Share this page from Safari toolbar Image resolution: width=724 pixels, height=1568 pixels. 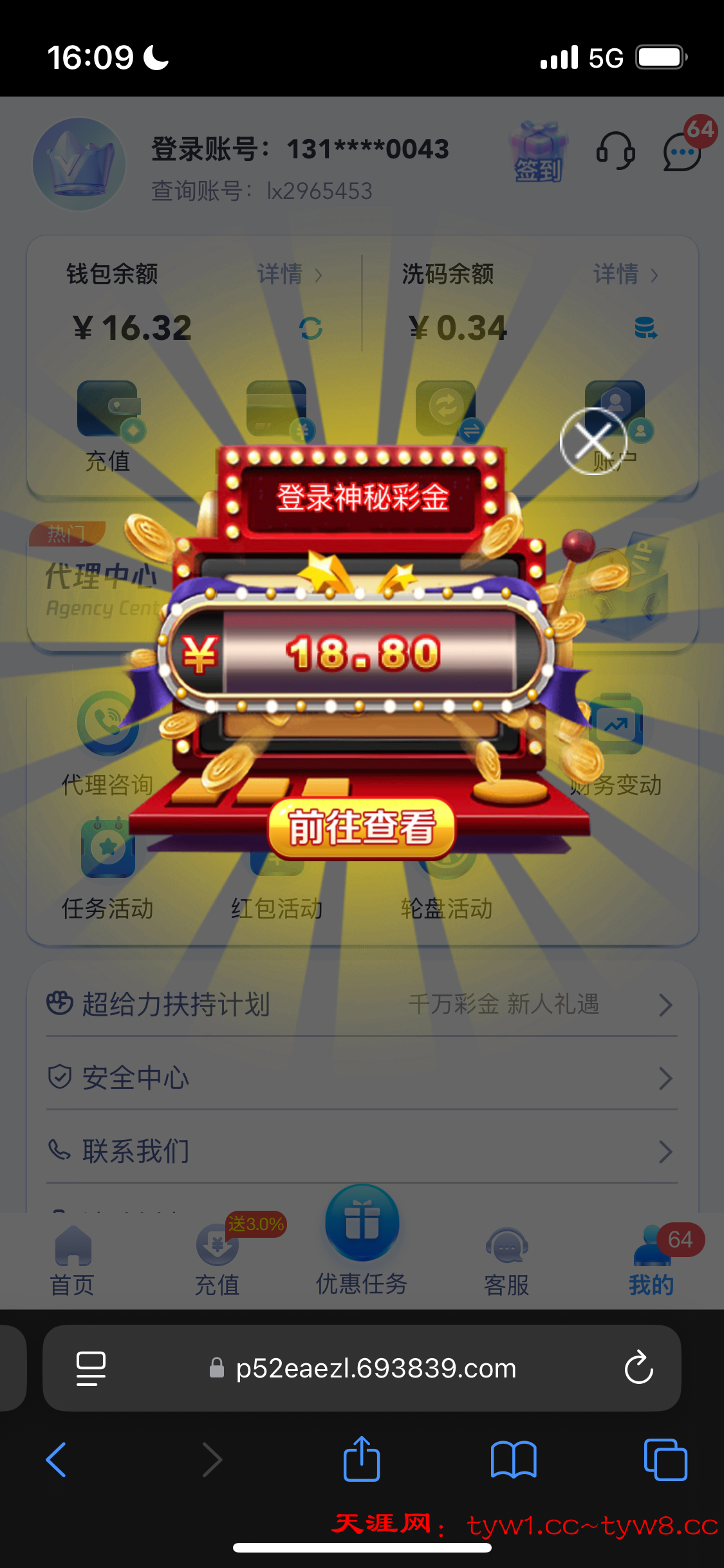click(x=362, y=1459)
